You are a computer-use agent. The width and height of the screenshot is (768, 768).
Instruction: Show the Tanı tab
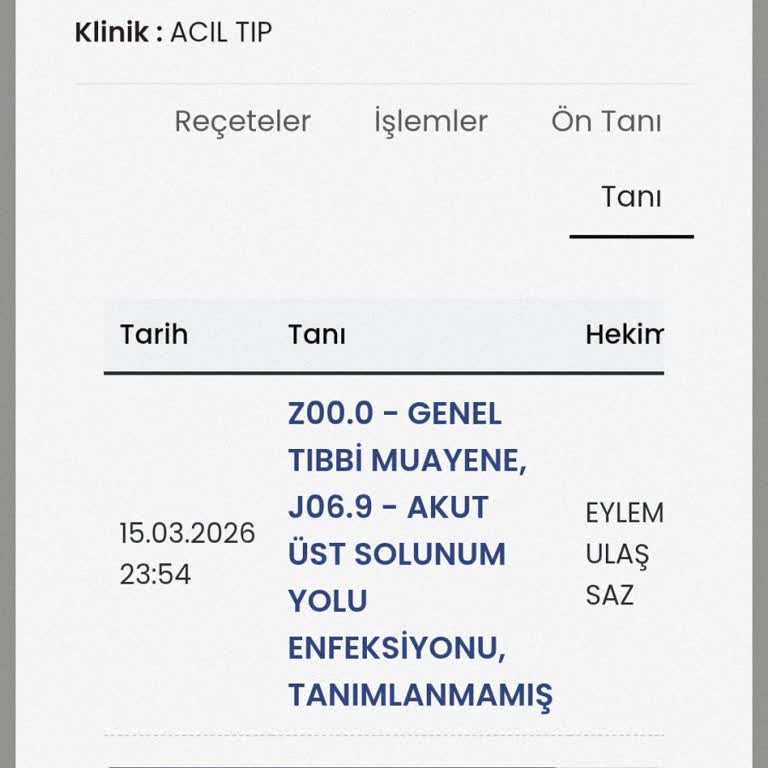(x=631, y=197)
